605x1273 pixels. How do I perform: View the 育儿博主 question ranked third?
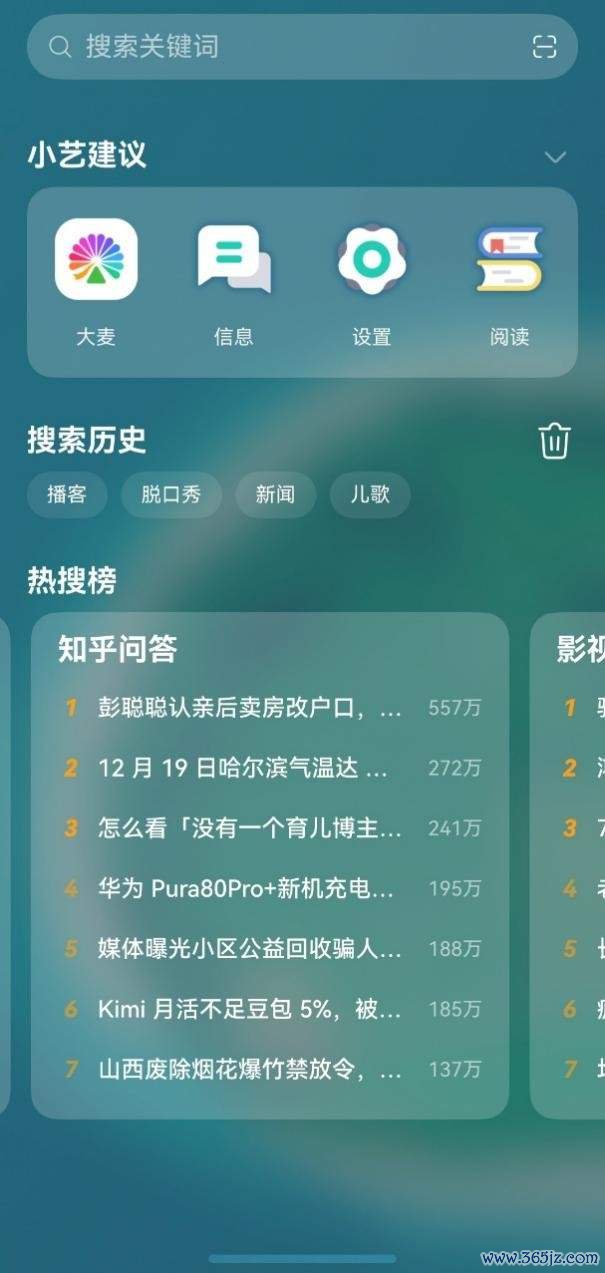point(250,828)
